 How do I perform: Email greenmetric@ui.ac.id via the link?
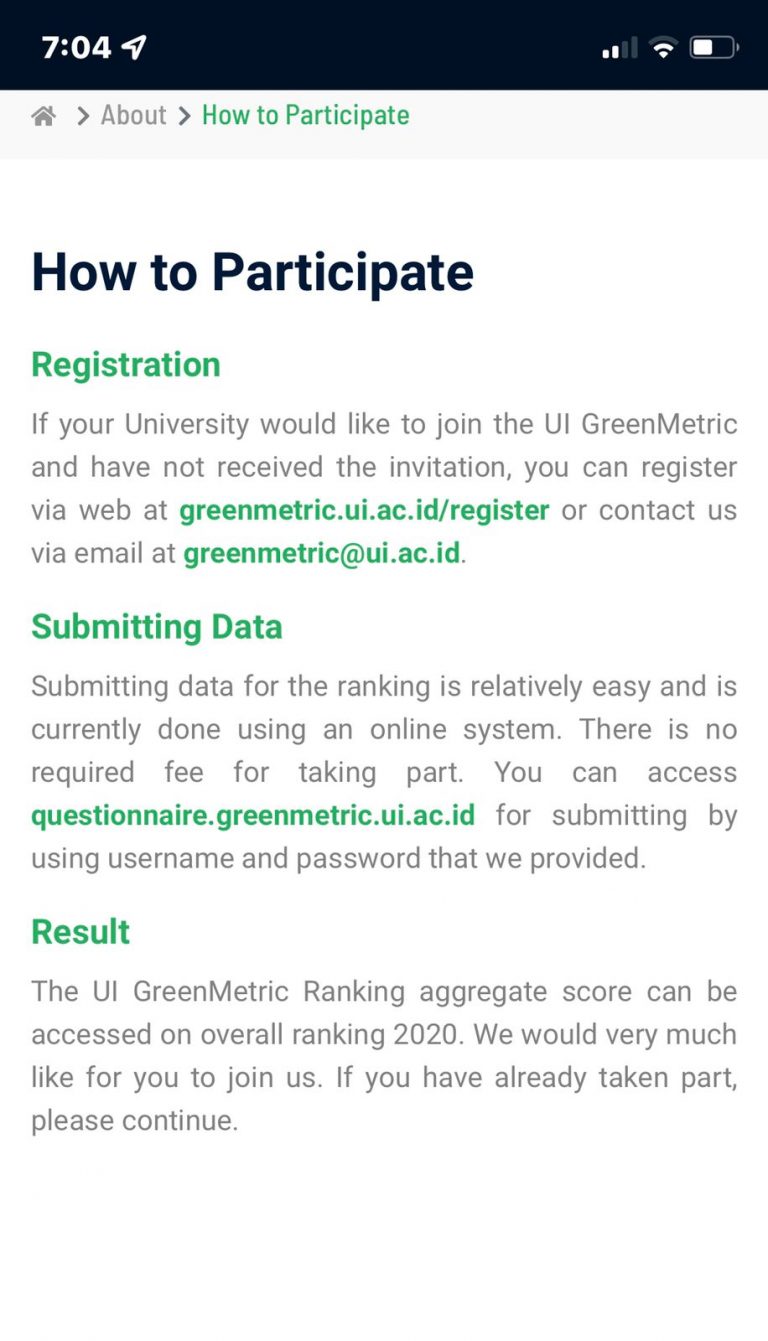(x=321, y=554)
